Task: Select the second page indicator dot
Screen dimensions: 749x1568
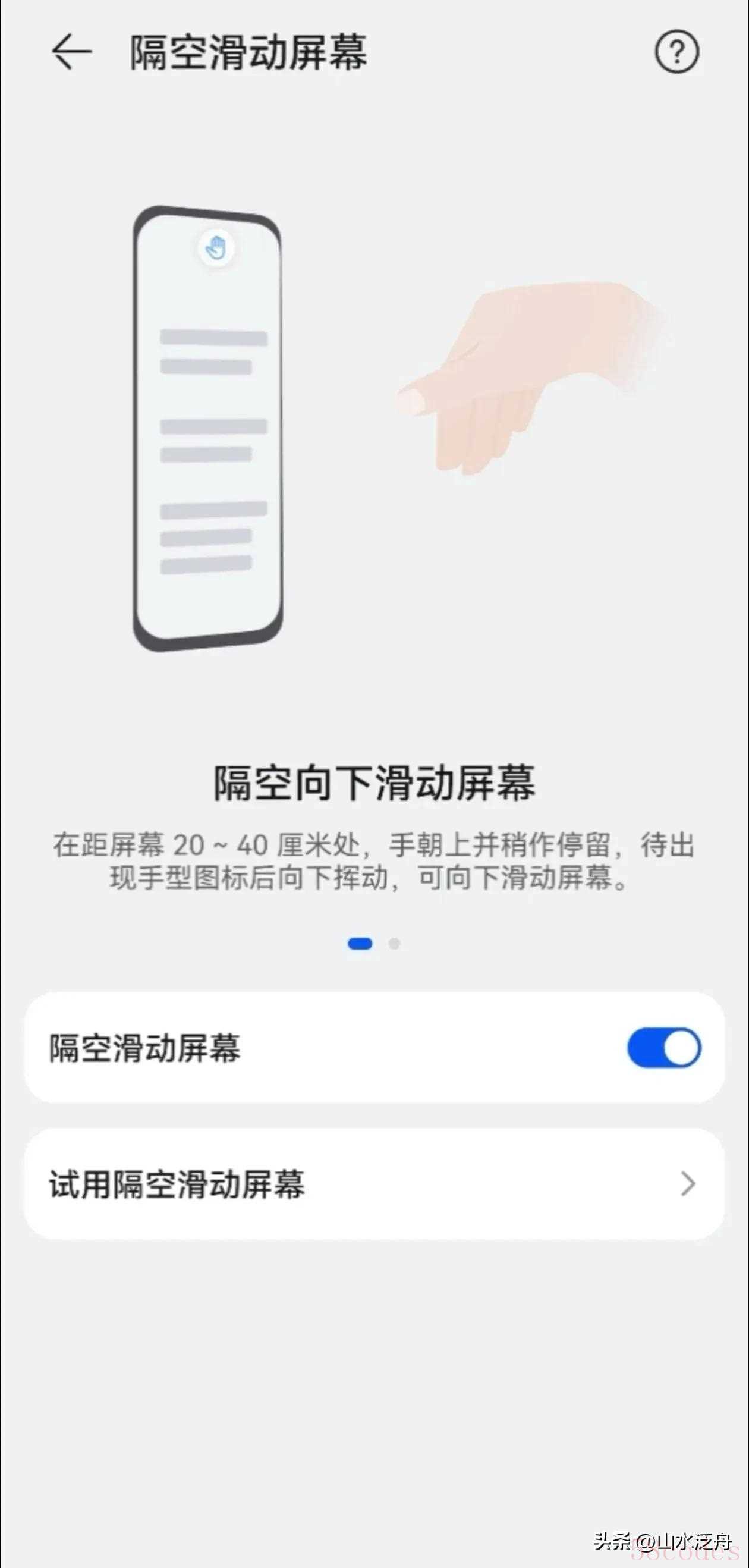Action: tap(394, 944)
